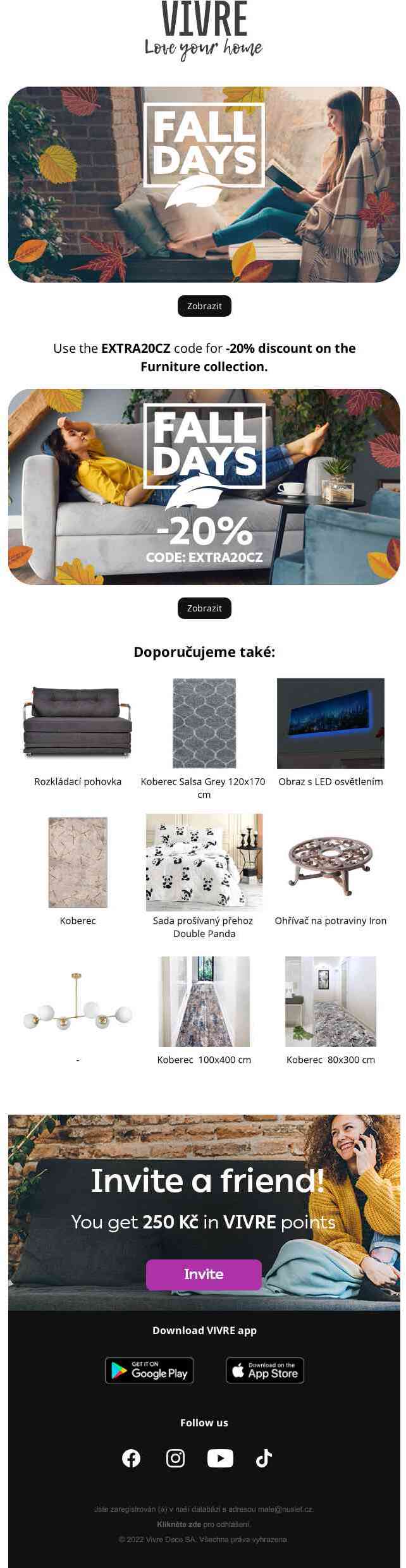Tap Zobrazit under the -20% furniture banner

(x=204, y=608)
